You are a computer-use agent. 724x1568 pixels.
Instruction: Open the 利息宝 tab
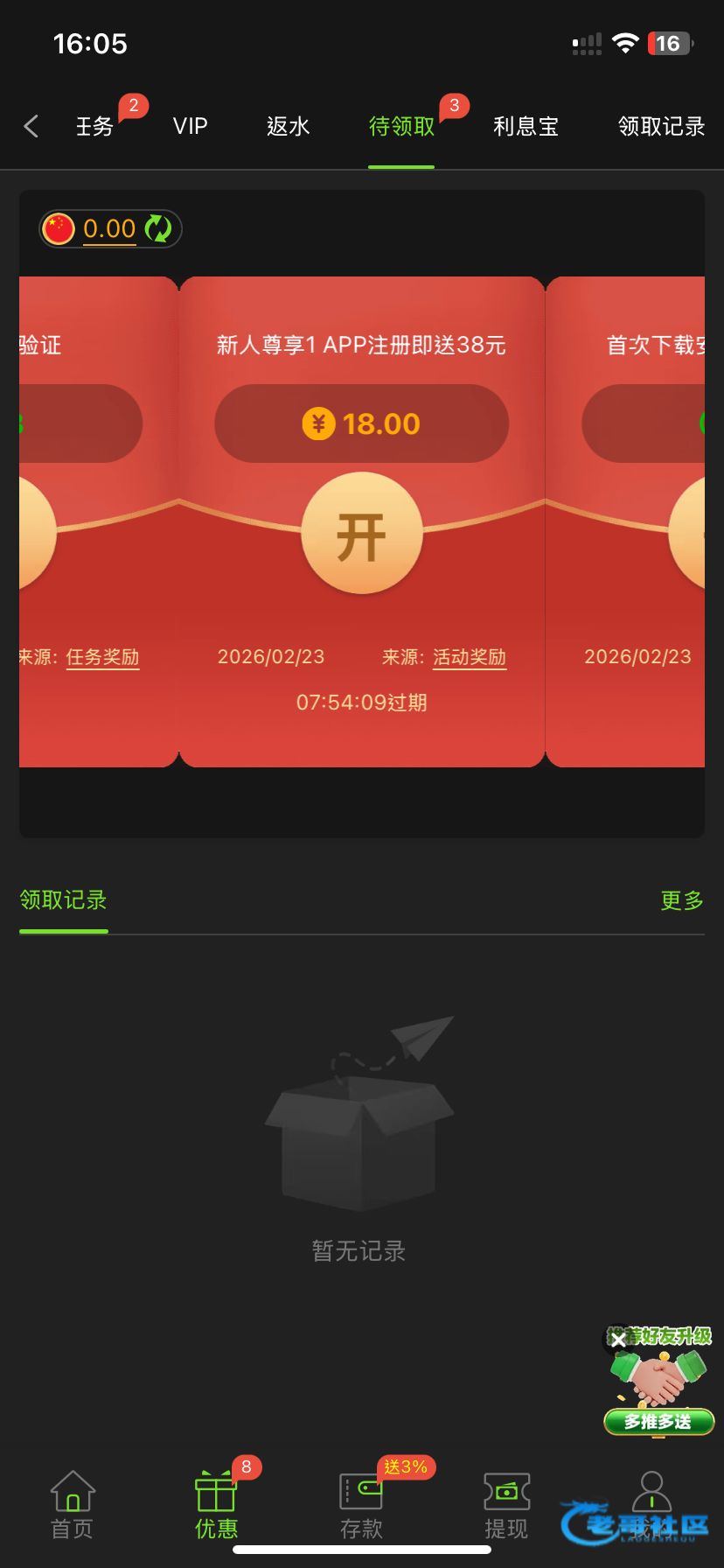(526, 127)
